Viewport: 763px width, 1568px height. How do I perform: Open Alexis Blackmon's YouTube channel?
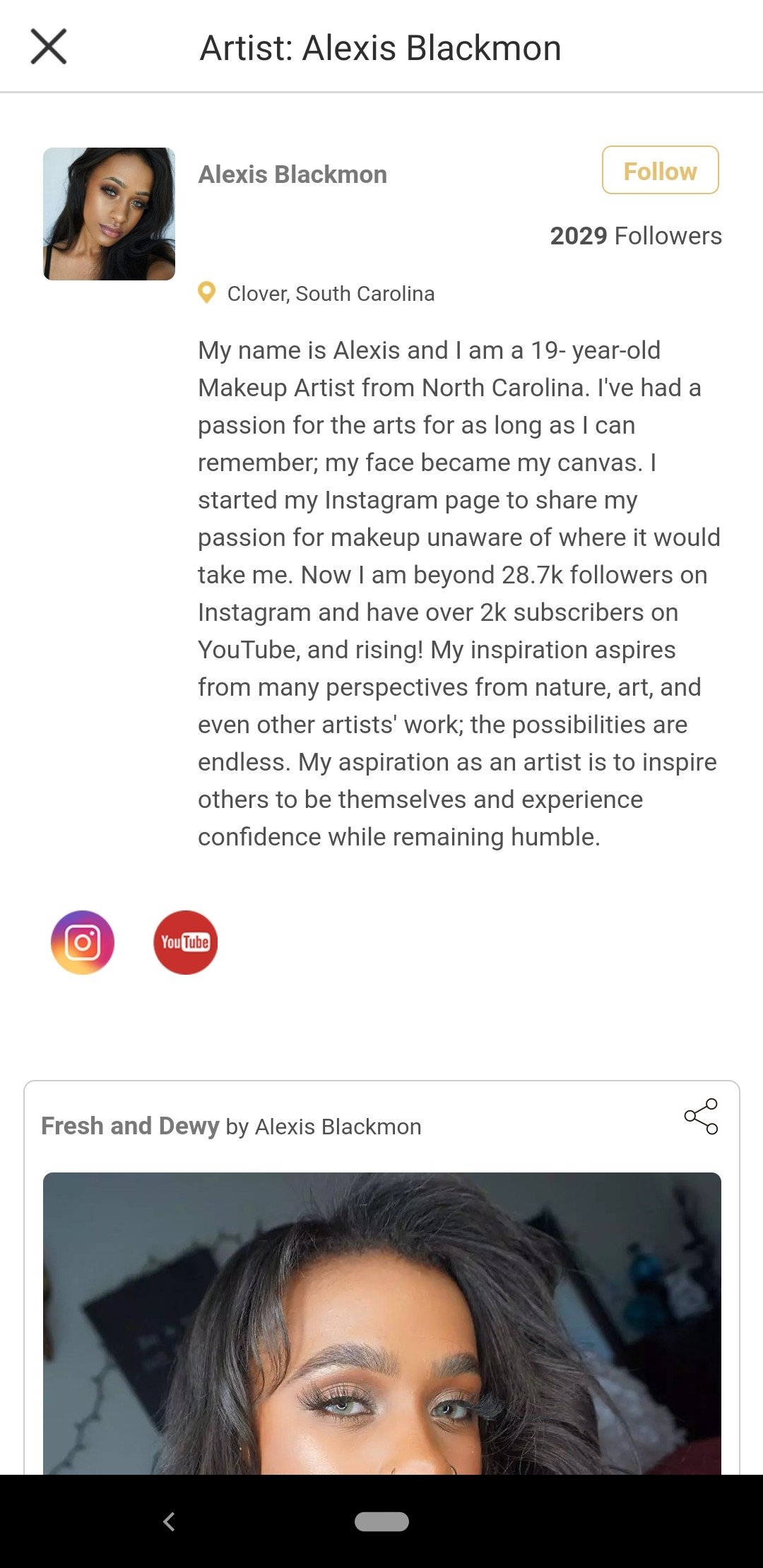(x=186, y=942)
